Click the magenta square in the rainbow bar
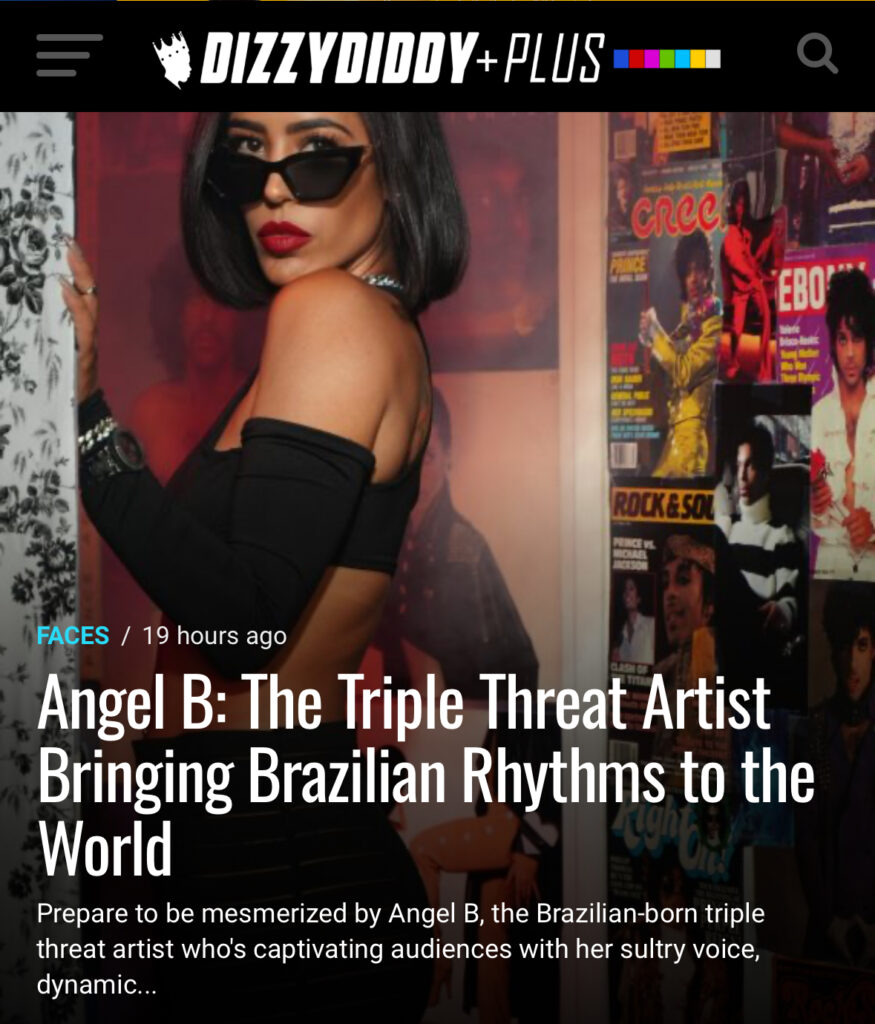The width and height of the screenshot is (875, 1024). [x=652, y=58]
